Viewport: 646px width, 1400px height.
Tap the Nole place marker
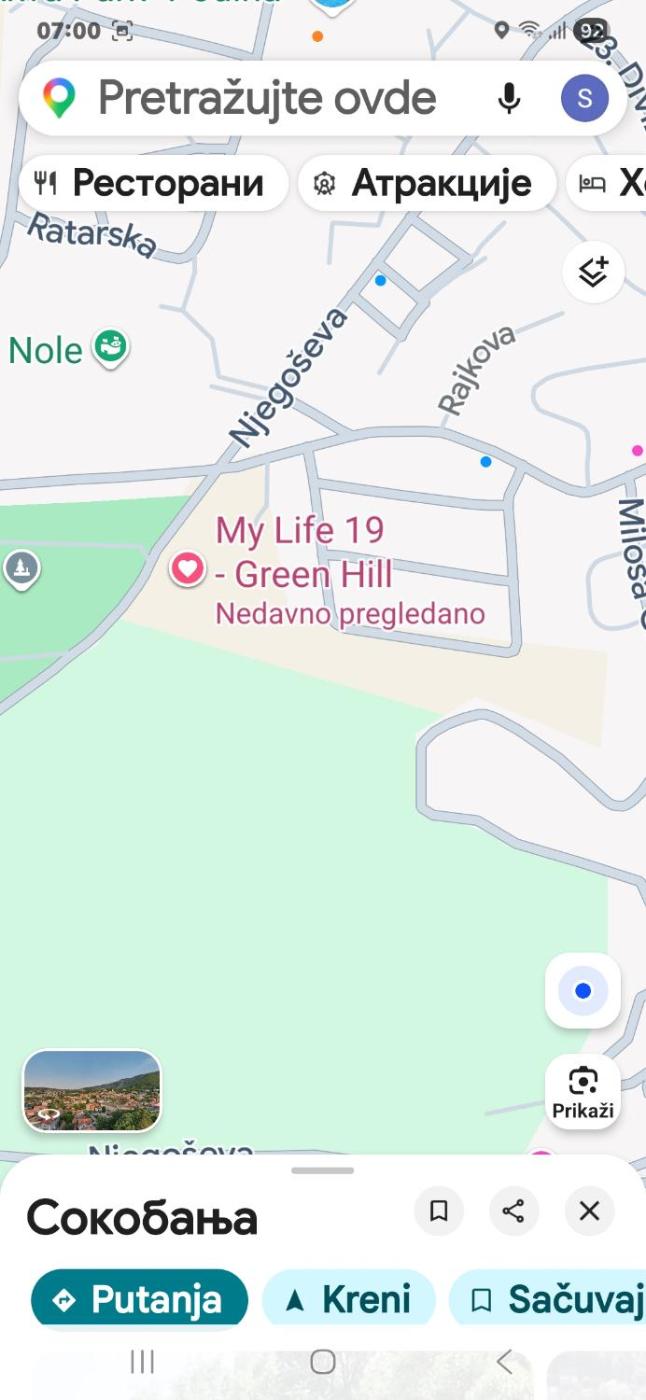click(111, 348)
